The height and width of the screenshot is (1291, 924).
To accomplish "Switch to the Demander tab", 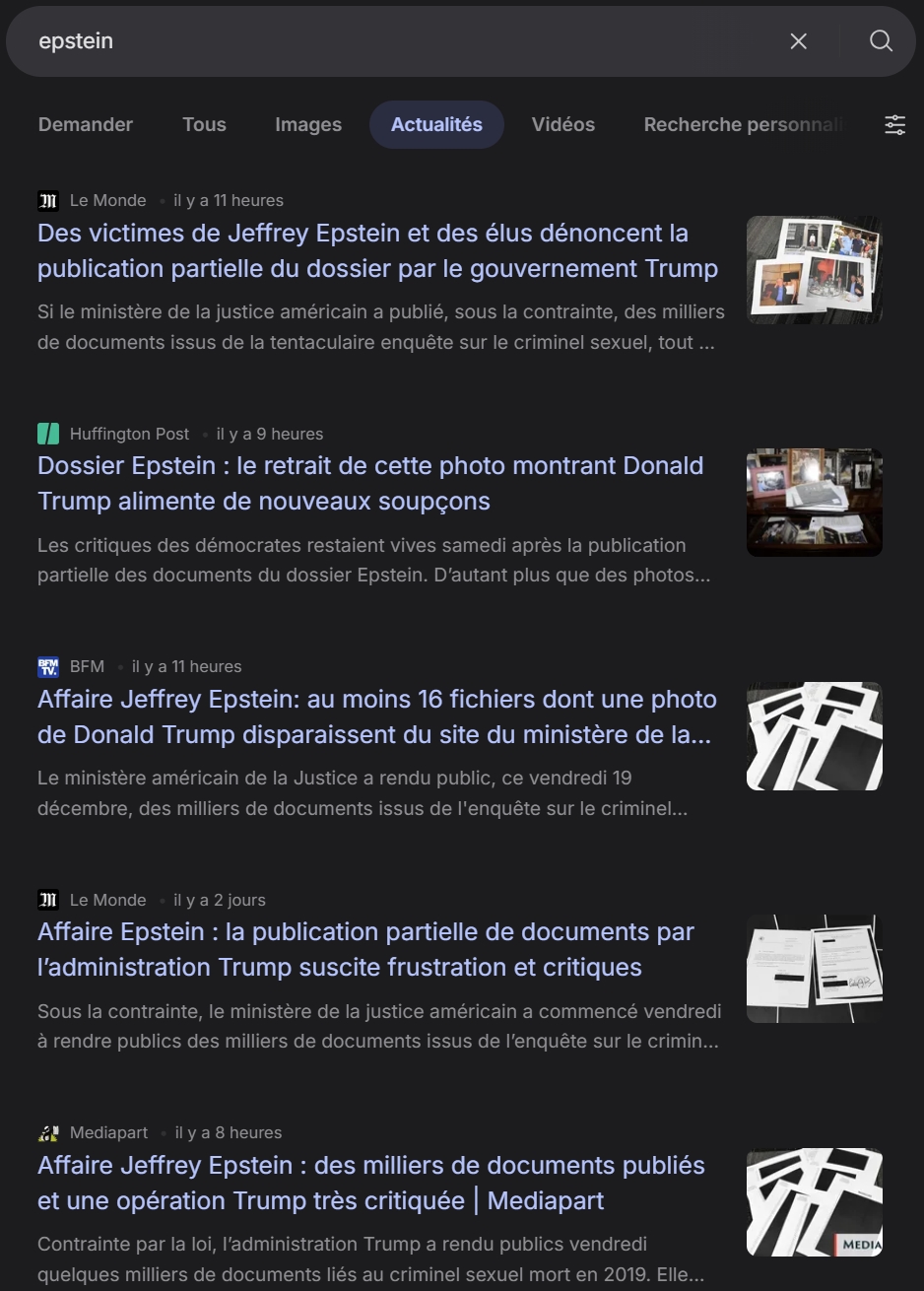I will coord(86,125).
